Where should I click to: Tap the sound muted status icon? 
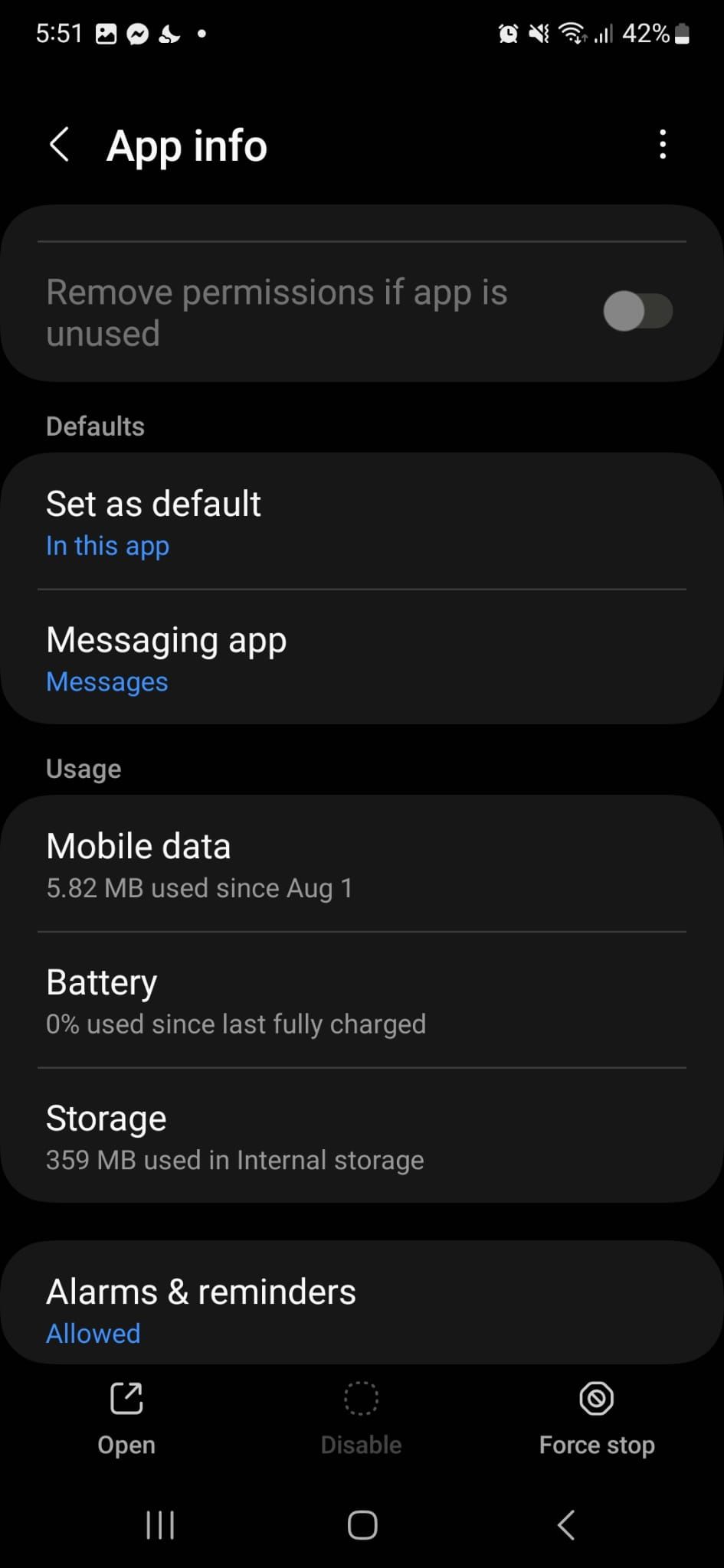click(x=539, y=33)
